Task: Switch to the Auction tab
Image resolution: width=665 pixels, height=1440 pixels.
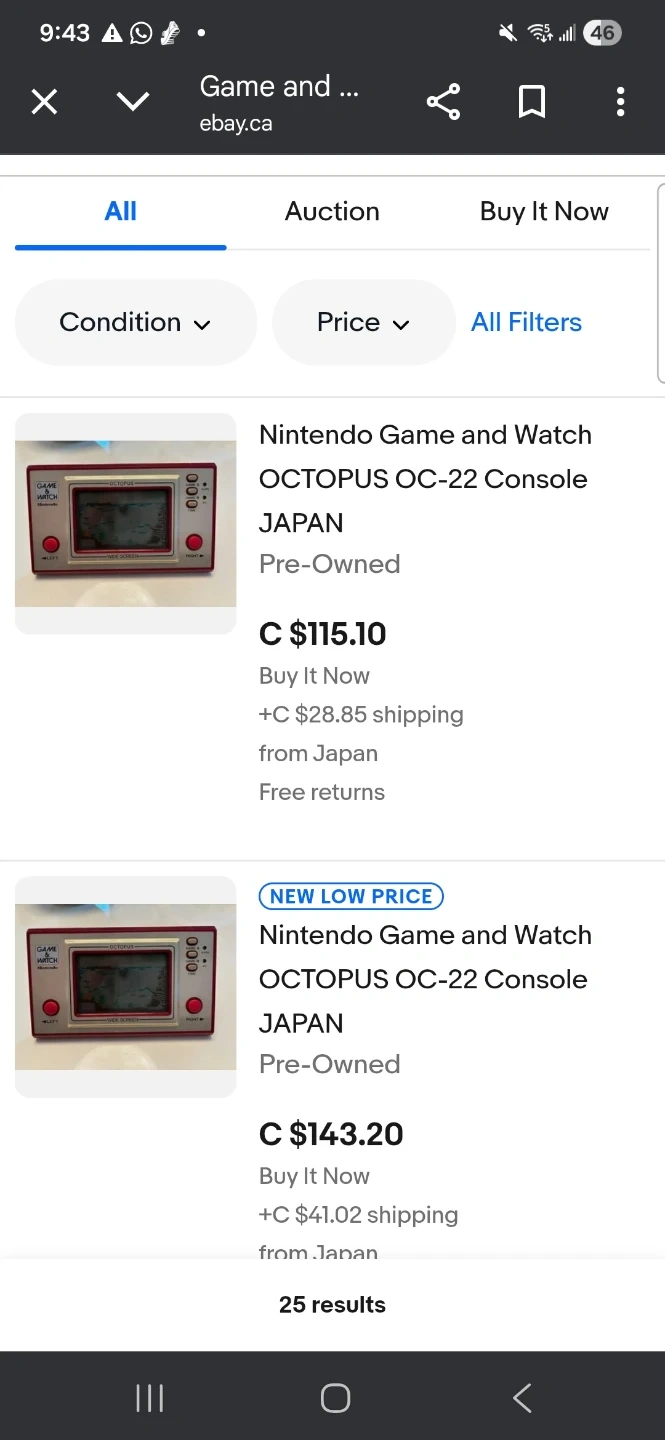Action: (332, 212)
